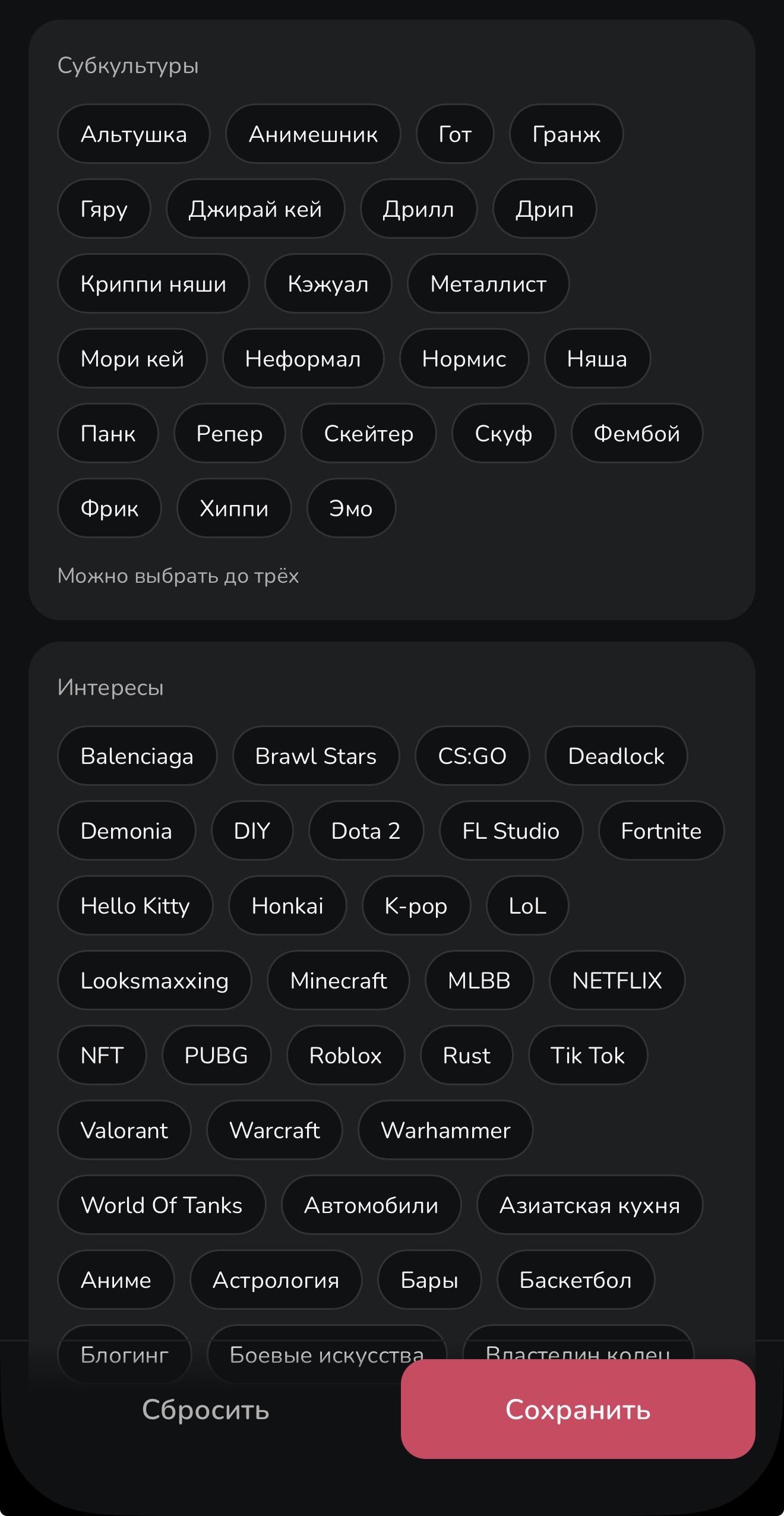Pick the Астрология interest
The image size is (784, 1516).
pyautogui.click(x=276, y=1280)
